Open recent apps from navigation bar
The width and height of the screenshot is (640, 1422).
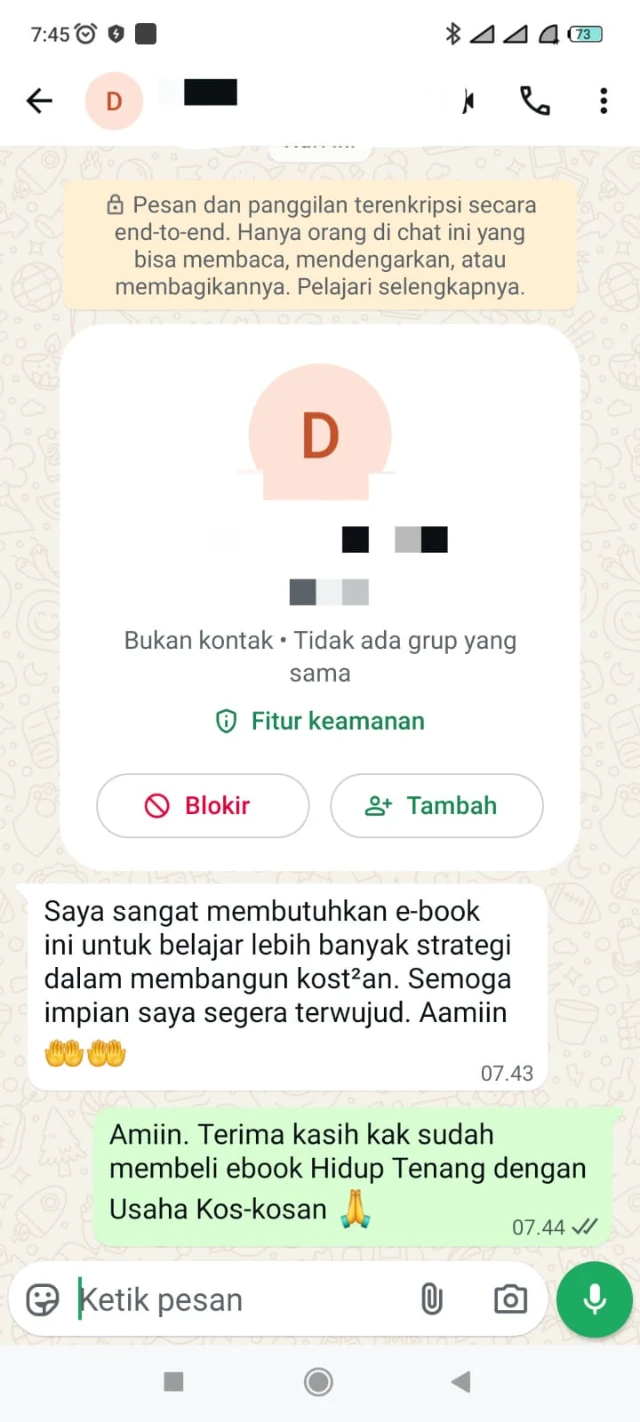pyautogui.click(x=173, y=1382)
